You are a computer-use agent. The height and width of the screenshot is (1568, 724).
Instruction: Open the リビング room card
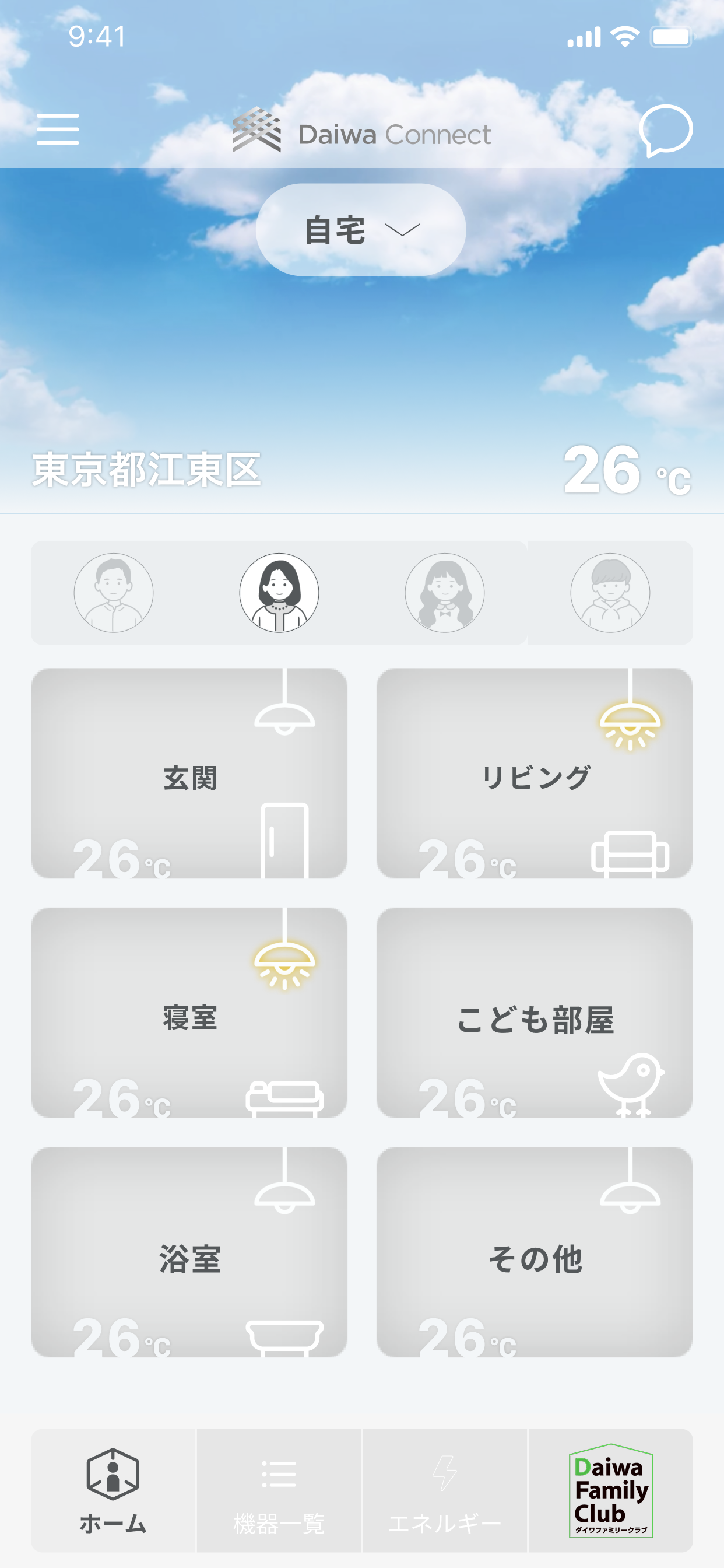pyautogui.click(x=535, y=773)
